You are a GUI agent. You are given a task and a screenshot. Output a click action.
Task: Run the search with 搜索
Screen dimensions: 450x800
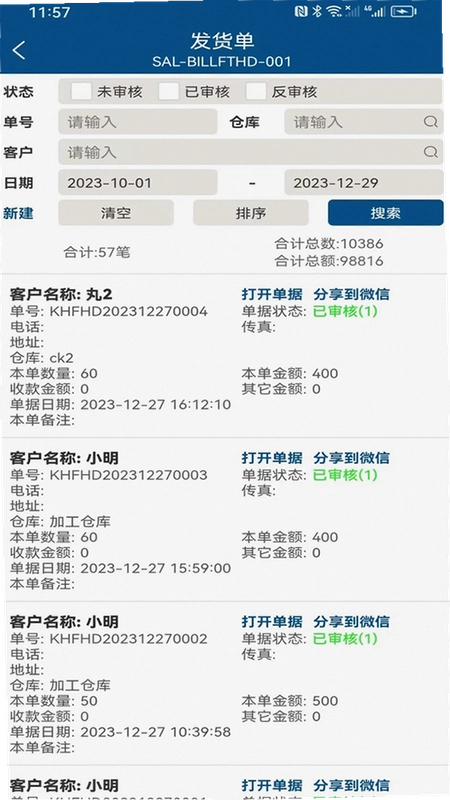coord(386,213)
